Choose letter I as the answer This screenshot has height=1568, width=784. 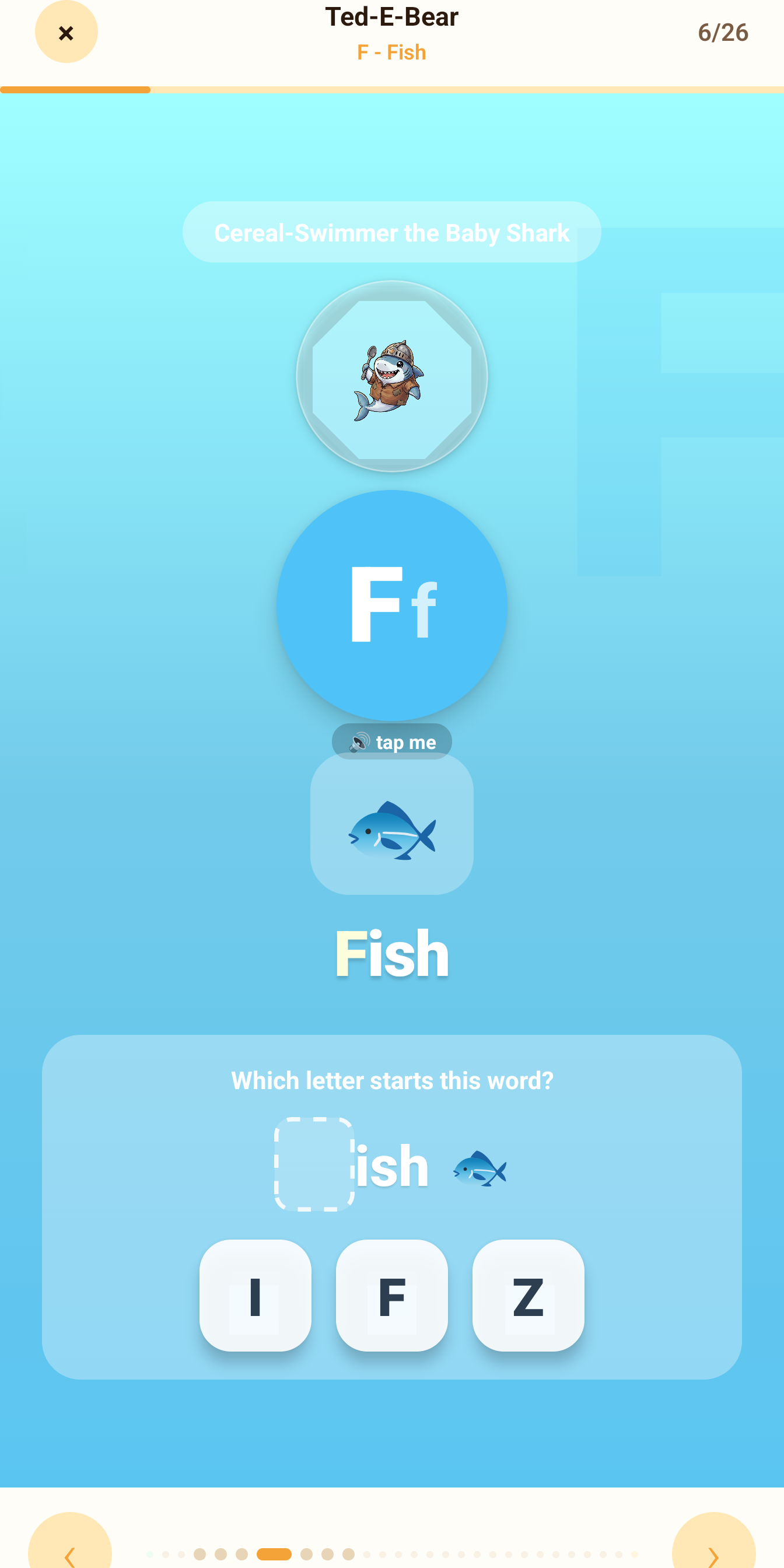[x=255, y=1296]
